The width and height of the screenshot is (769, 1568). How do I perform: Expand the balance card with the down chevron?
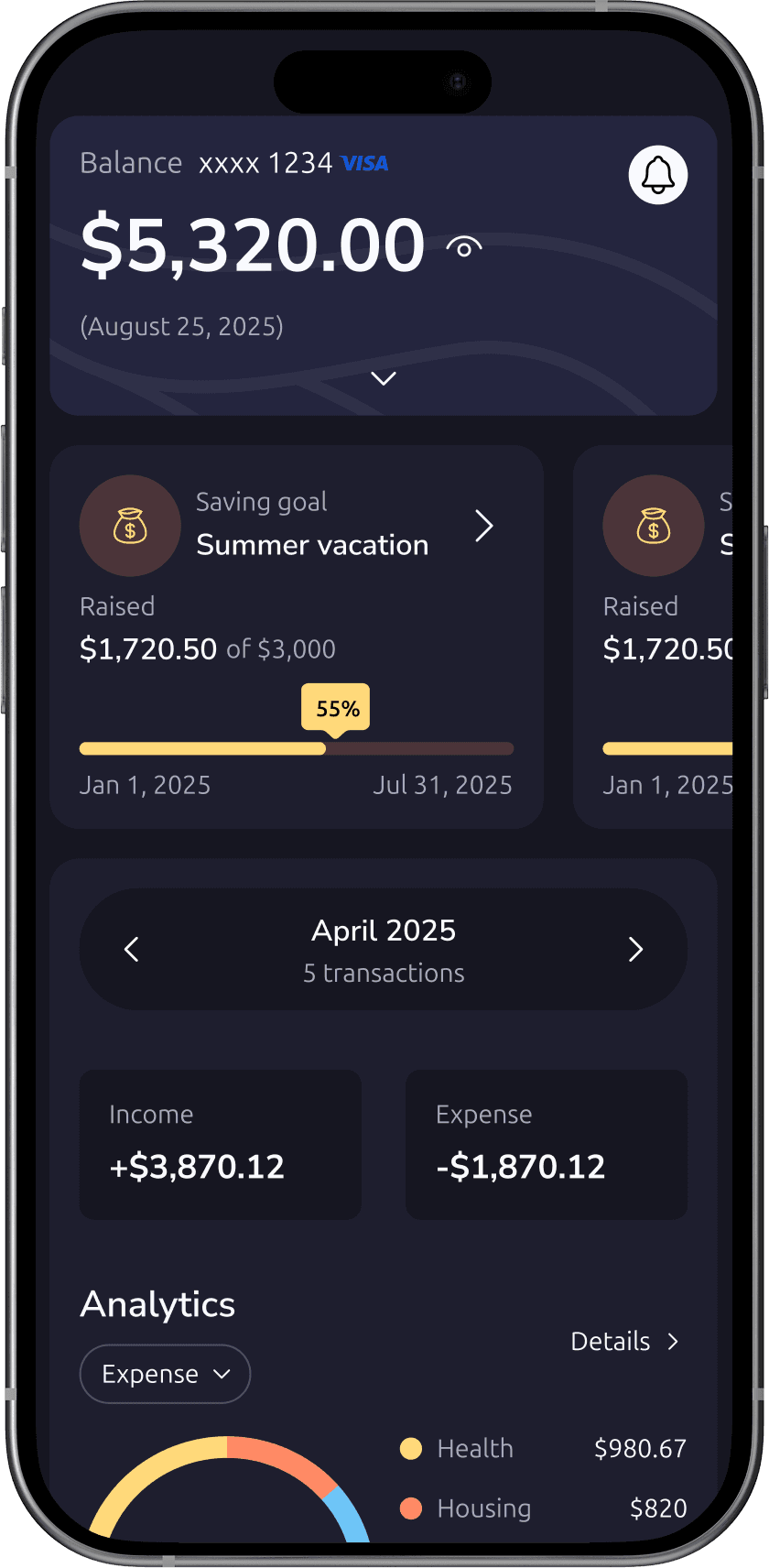pyautogui.click(x=384, y=378)
